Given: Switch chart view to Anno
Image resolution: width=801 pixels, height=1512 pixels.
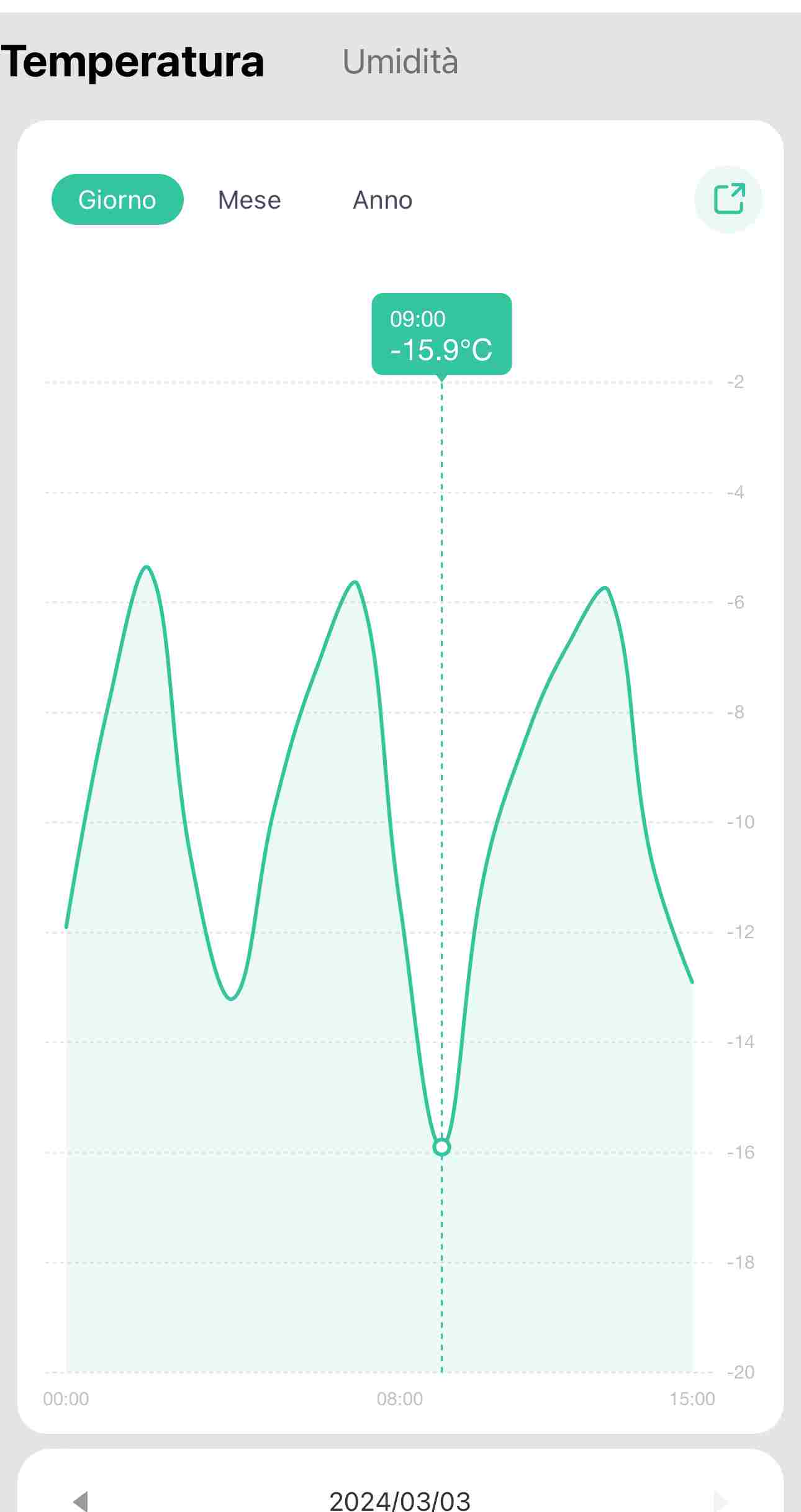Looking at the screenshot, I should tap(382, 200).
